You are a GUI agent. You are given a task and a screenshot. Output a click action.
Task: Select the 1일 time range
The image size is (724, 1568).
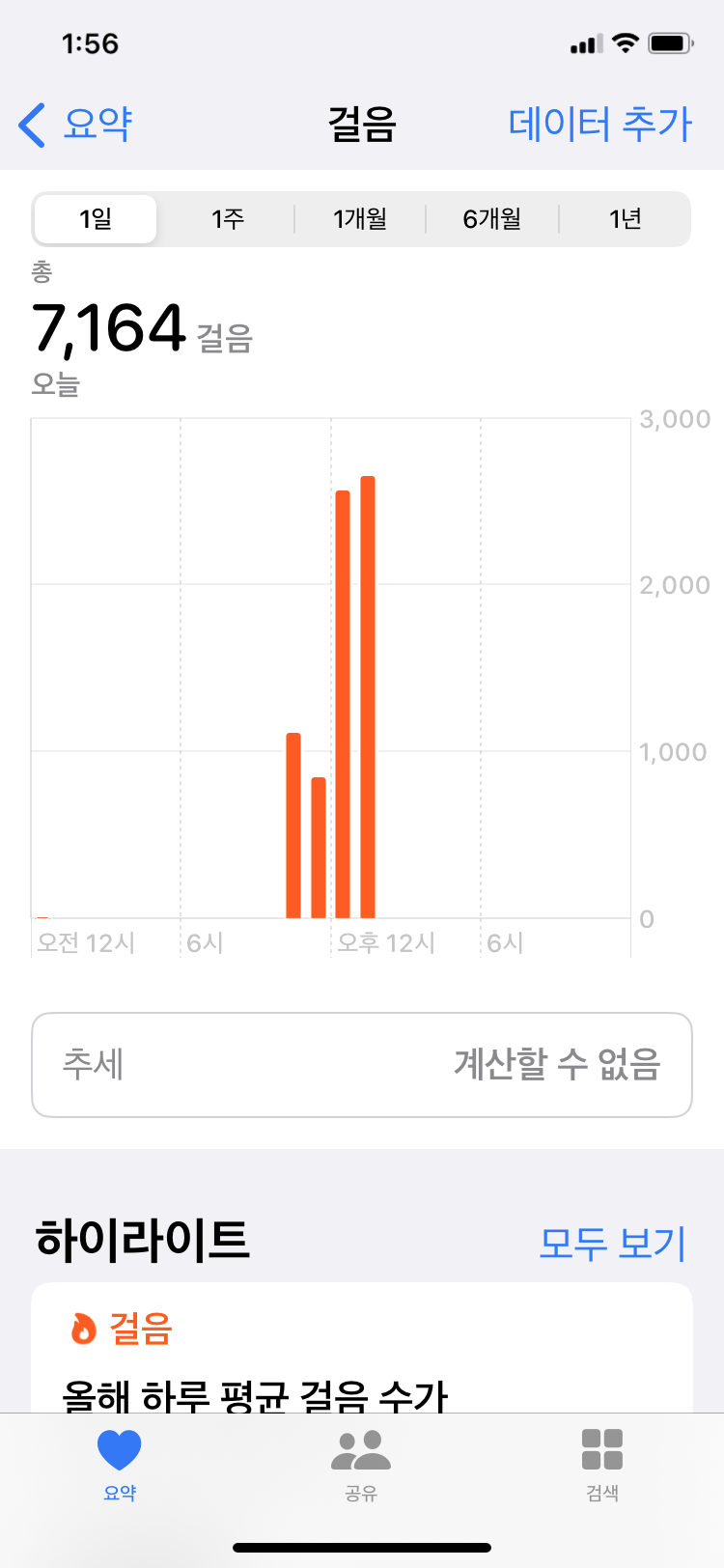96,219
